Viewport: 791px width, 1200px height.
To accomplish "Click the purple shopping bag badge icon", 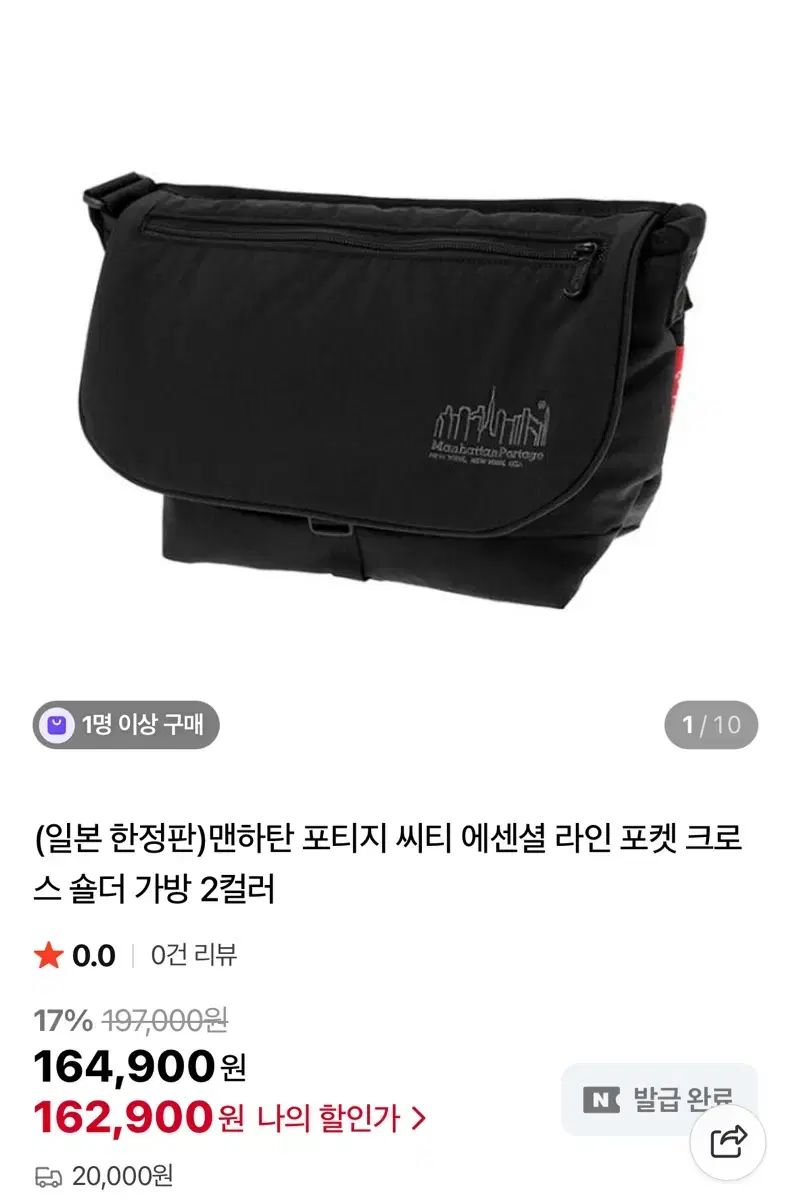I will point(56,723).
